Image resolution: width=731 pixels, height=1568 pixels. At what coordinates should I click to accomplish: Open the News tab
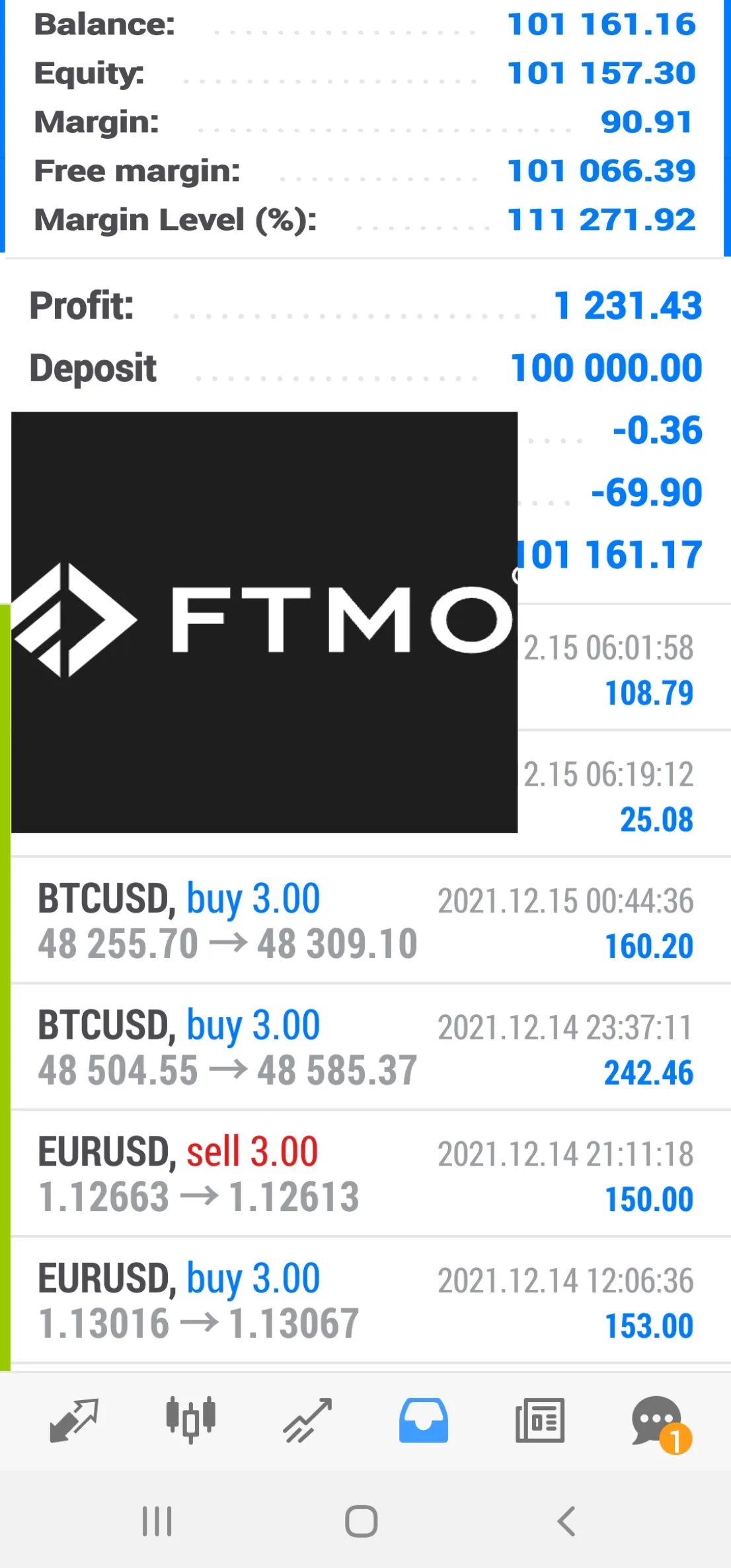[540, 1421]
